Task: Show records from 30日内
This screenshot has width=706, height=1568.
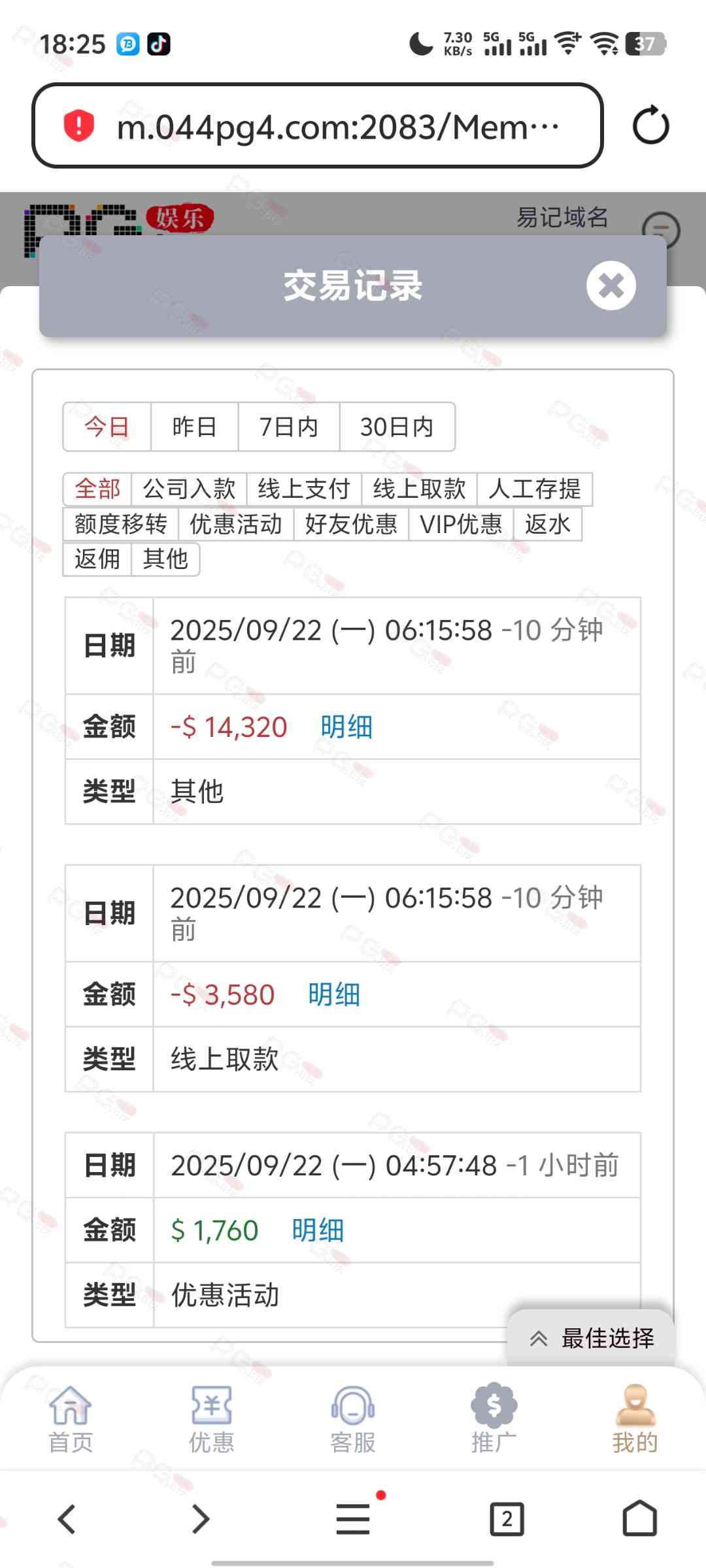Action: point(397,427)
